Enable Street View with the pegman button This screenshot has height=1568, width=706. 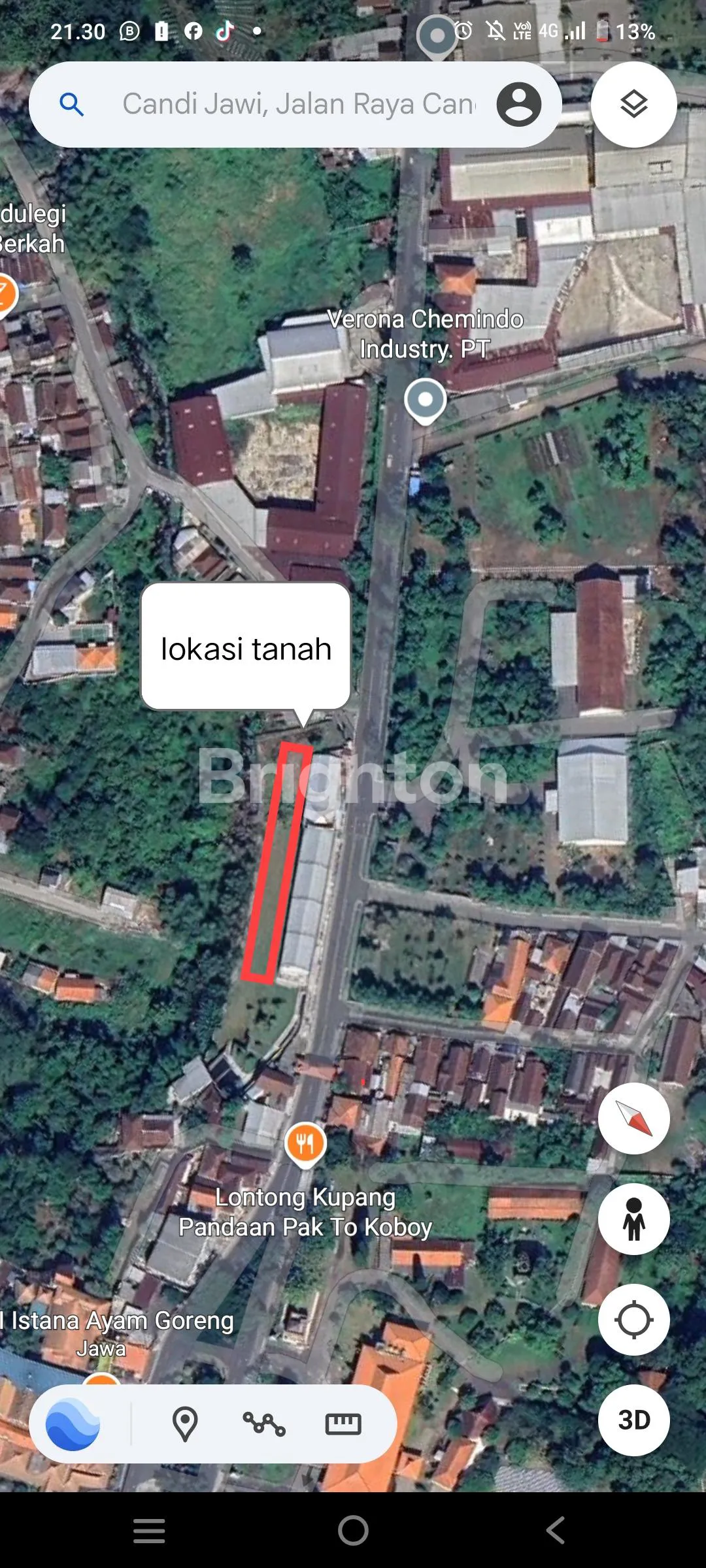coord(633,1218)
